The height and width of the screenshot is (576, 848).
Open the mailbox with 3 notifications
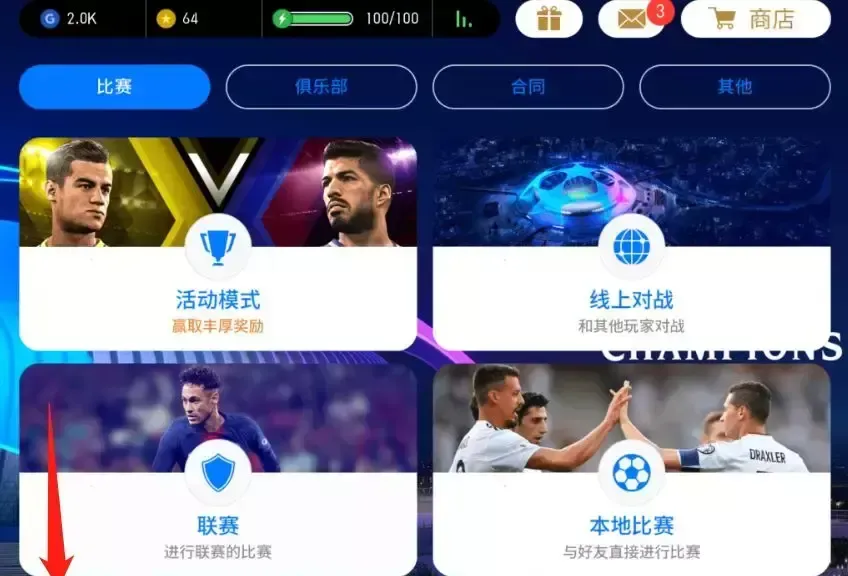632,18
